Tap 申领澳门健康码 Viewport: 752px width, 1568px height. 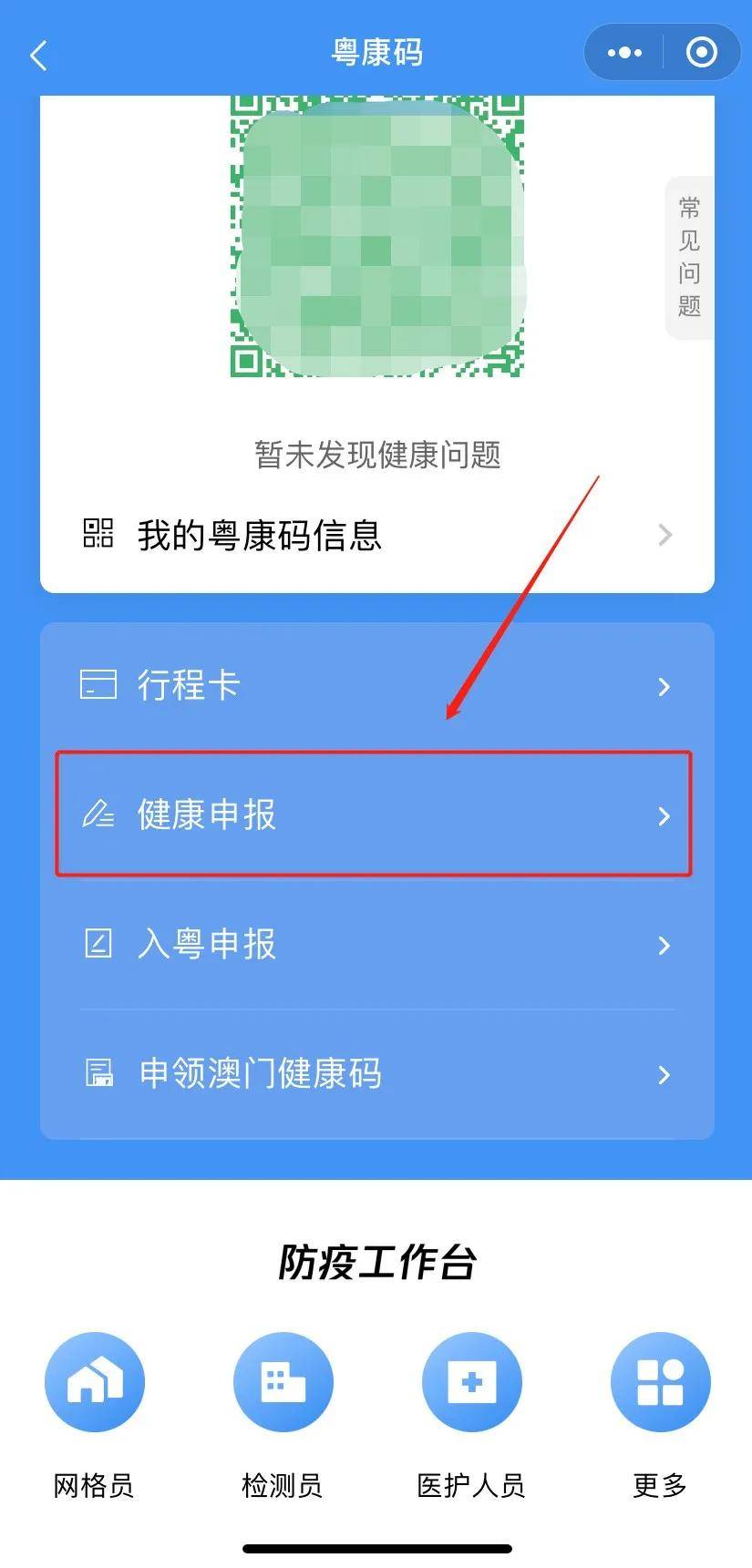pyautogui.click(x=377, y=1074)
